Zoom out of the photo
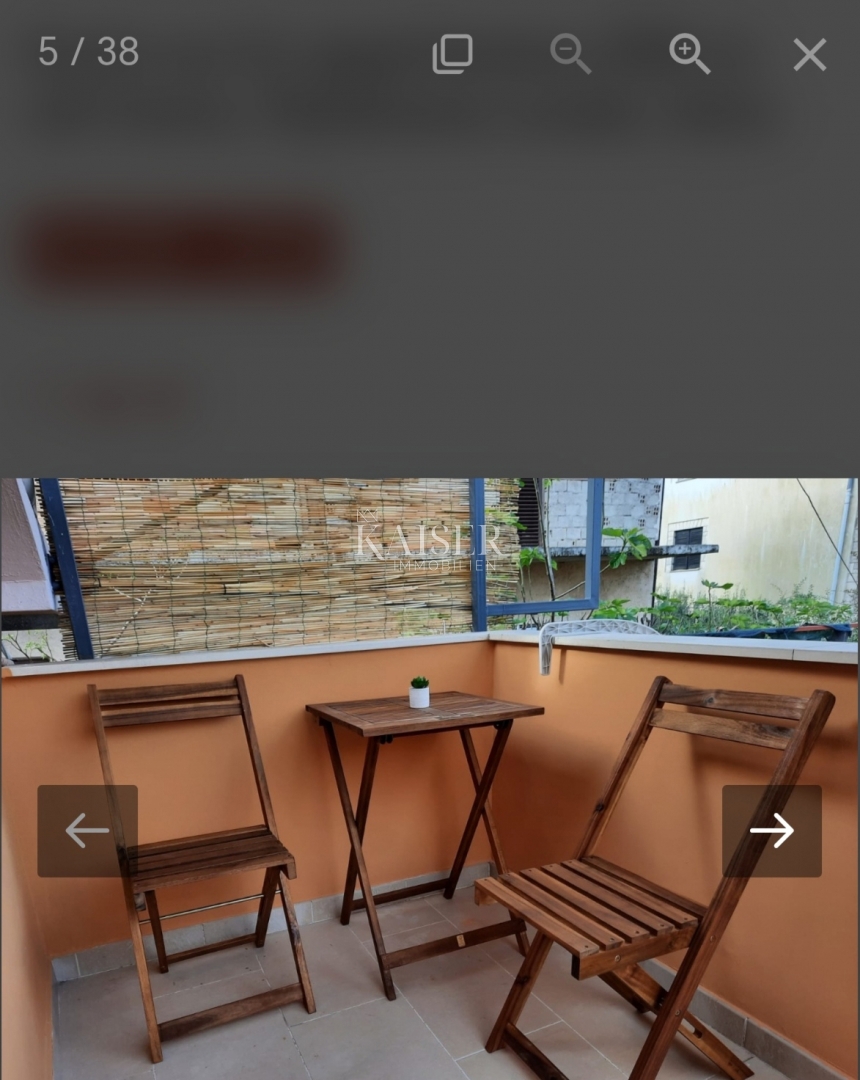 (x=570, y=53)
